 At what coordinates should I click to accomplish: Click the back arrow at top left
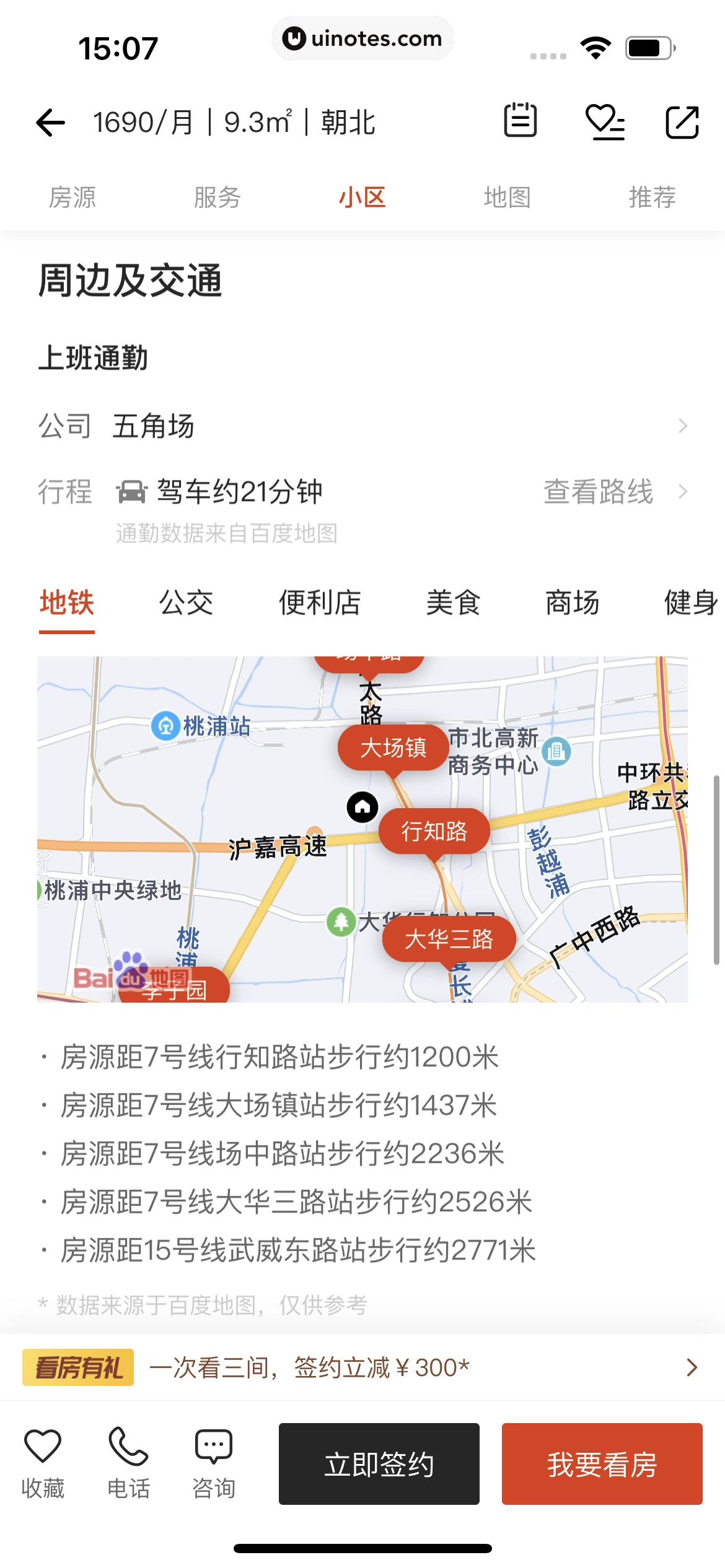point(52,122)
